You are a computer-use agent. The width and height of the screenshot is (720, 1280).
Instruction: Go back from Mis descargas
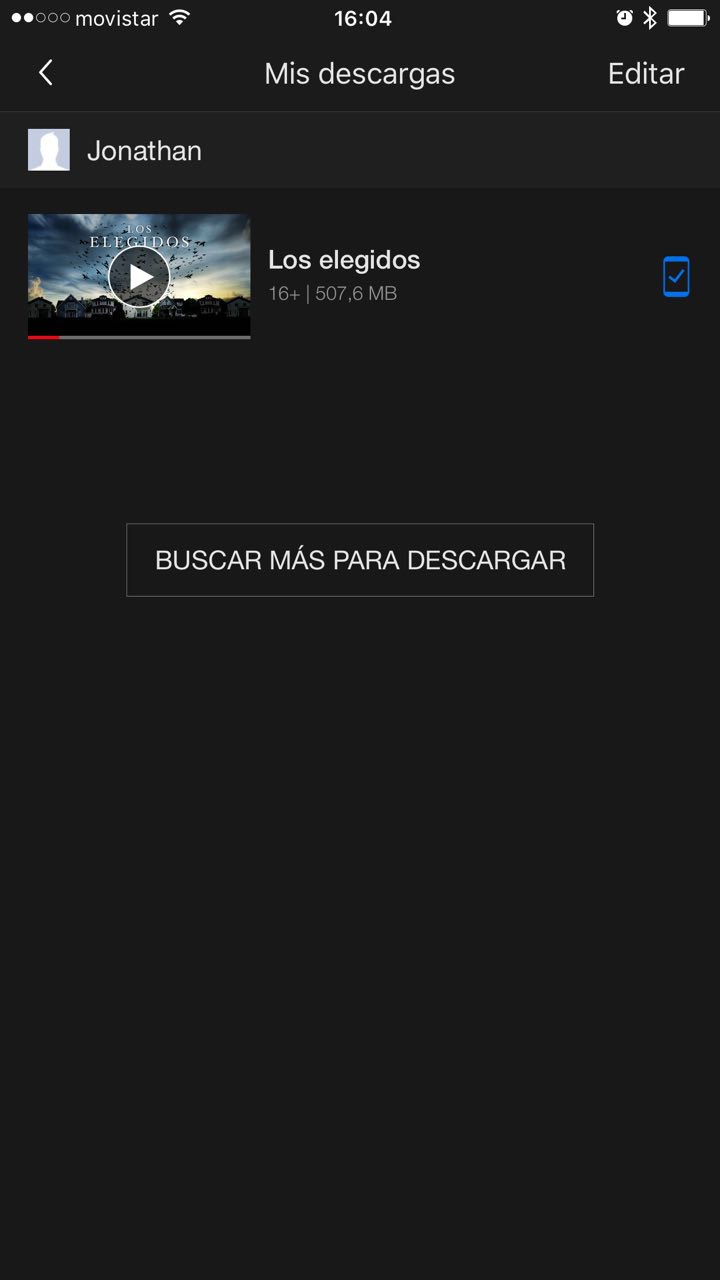45,73
